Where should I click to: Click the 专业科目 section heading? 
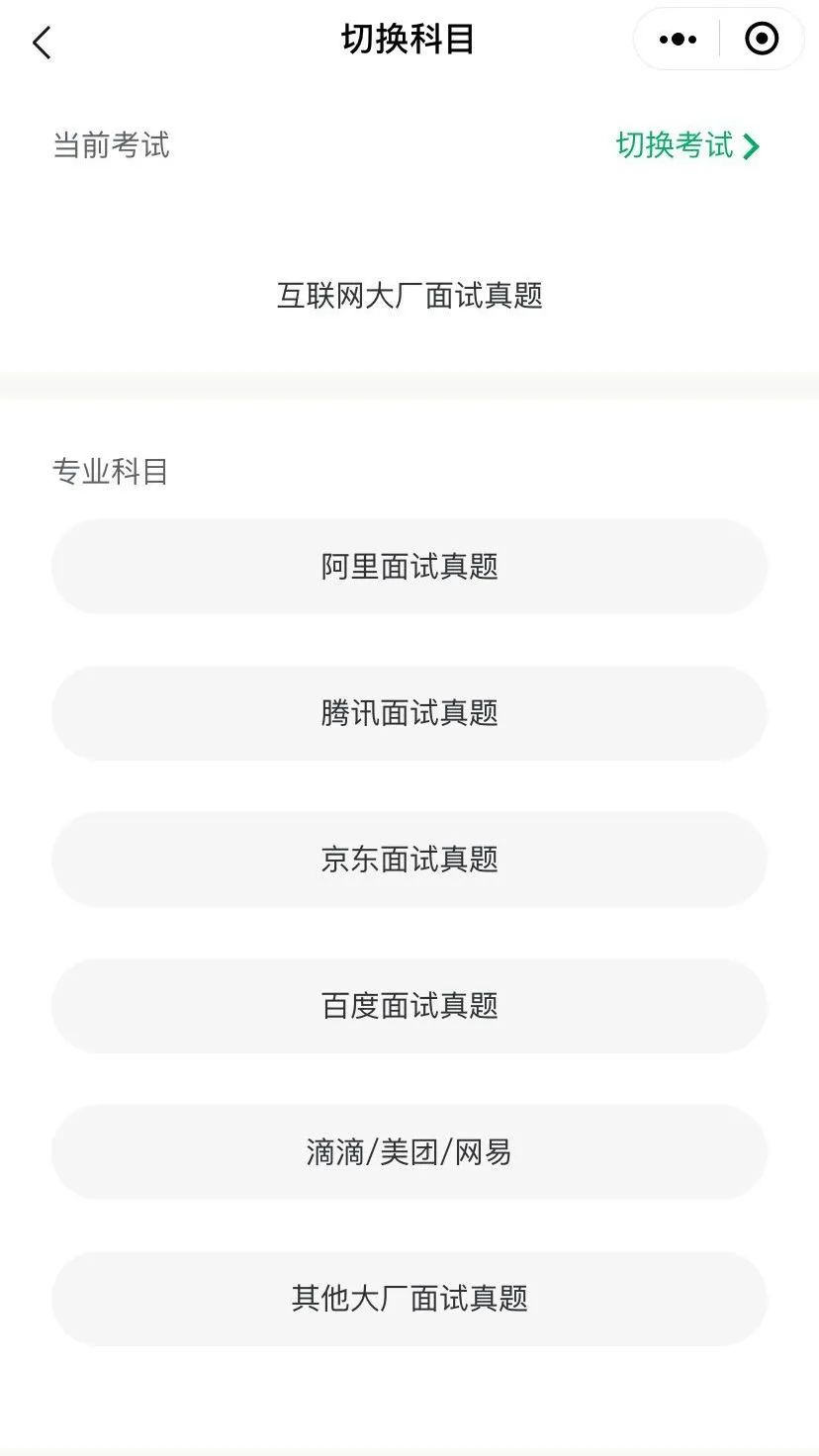111,472
